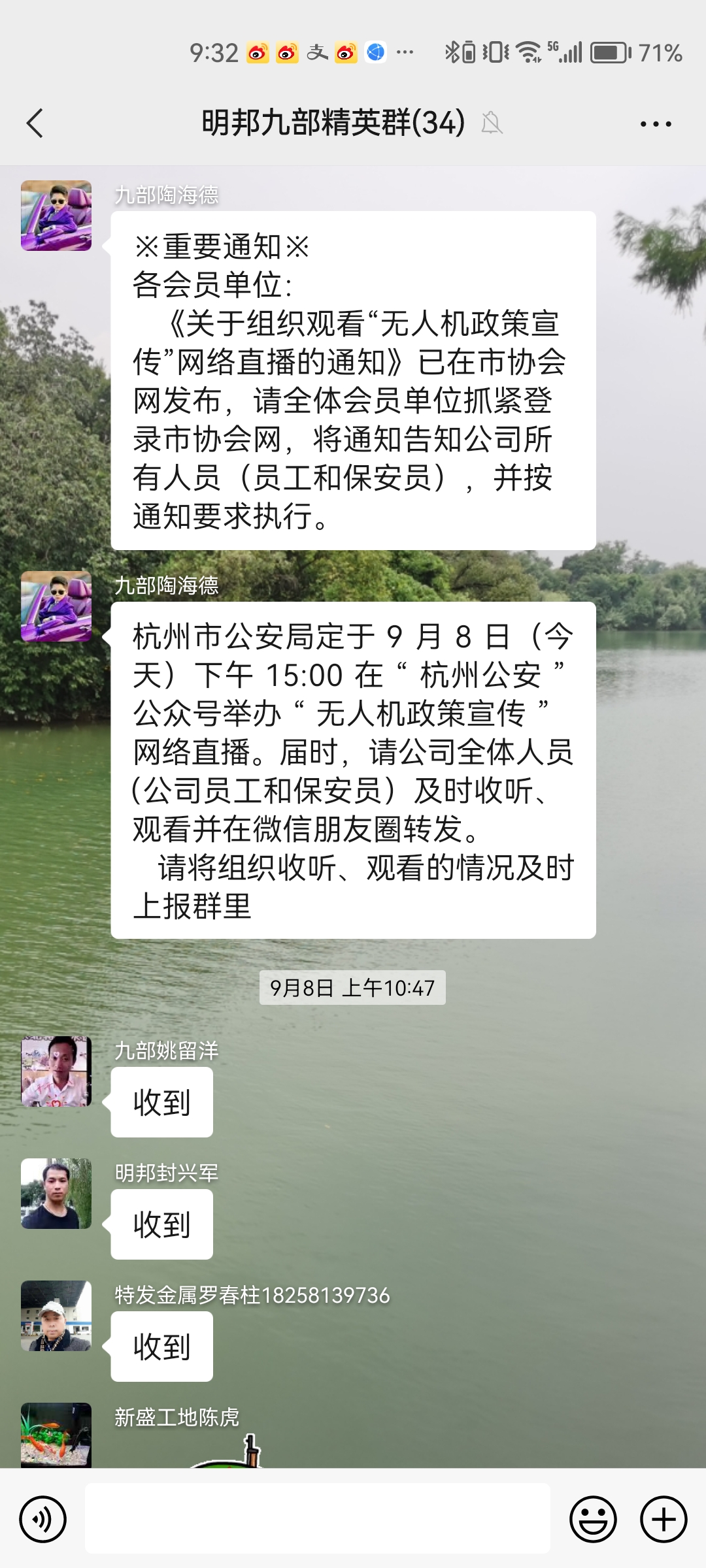The width and height of the screenshot is (706, 1568).
Task: Tap 九部陶海德's avatar beside 重要通知 message
Action: click(x=56, y=216)
